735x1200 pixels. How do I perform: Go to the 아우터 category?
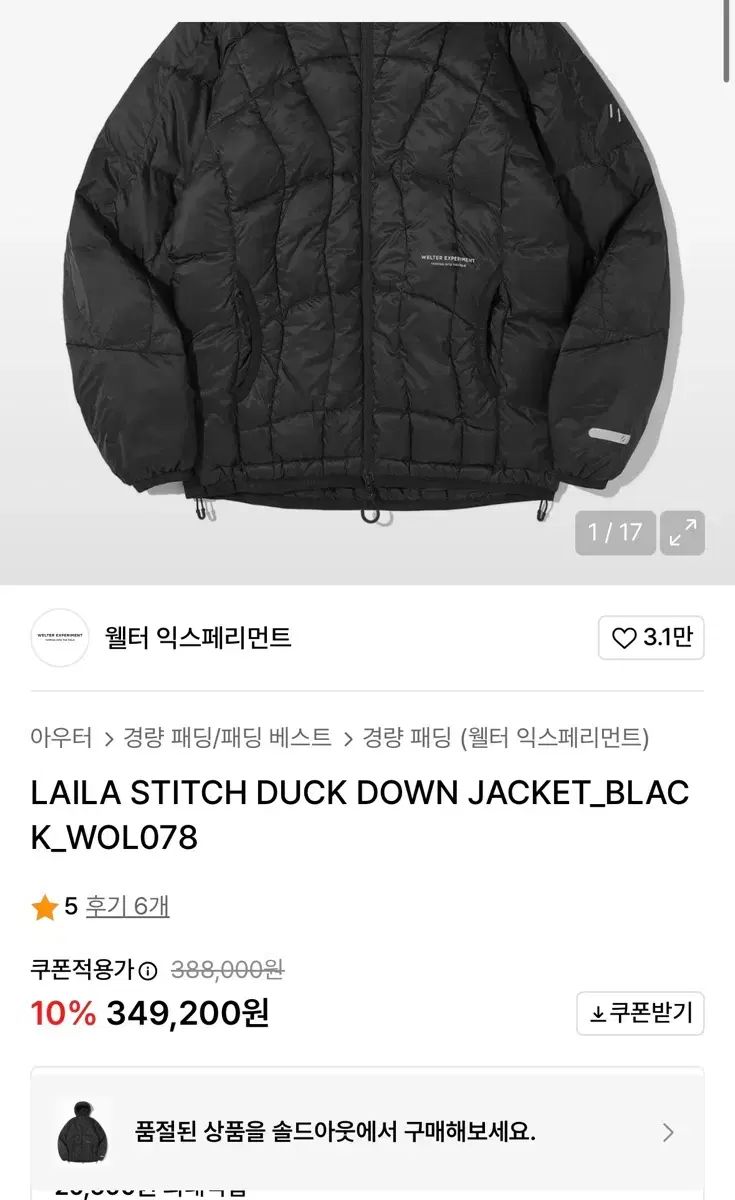(x=61, y=738)
